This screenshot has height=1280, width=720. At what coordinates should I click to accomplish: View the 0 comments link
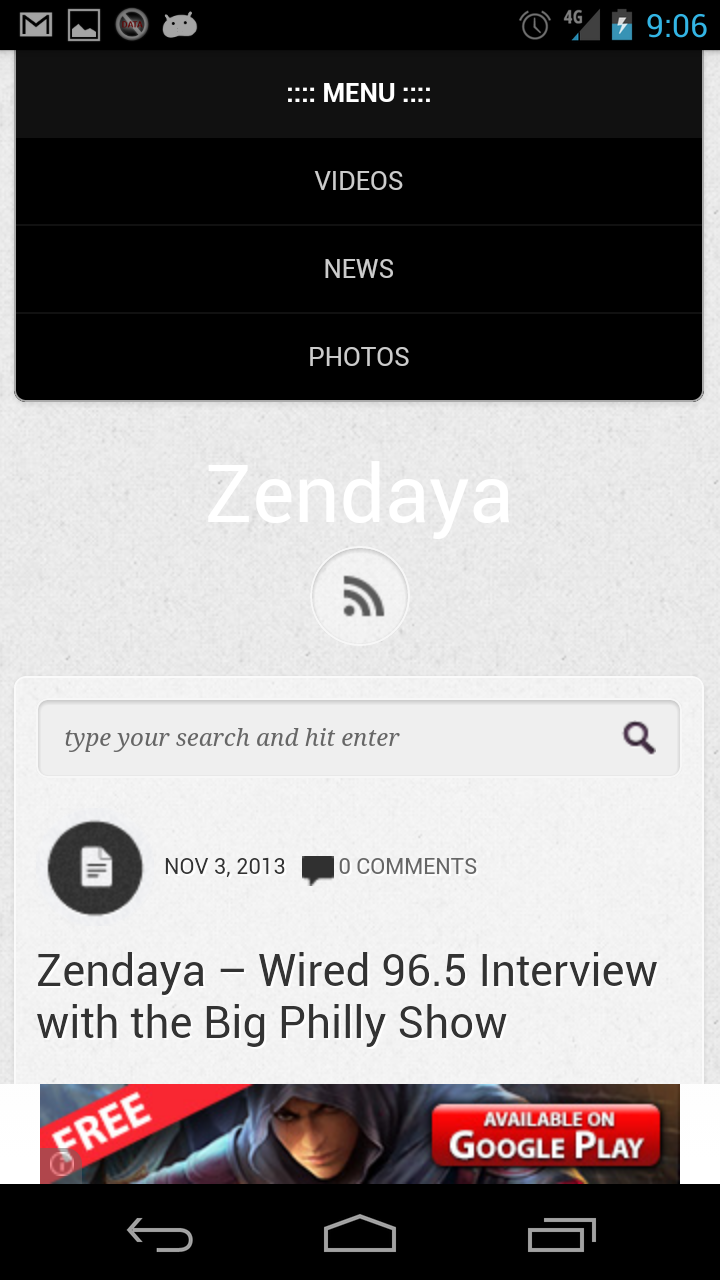tap(405, 867)
